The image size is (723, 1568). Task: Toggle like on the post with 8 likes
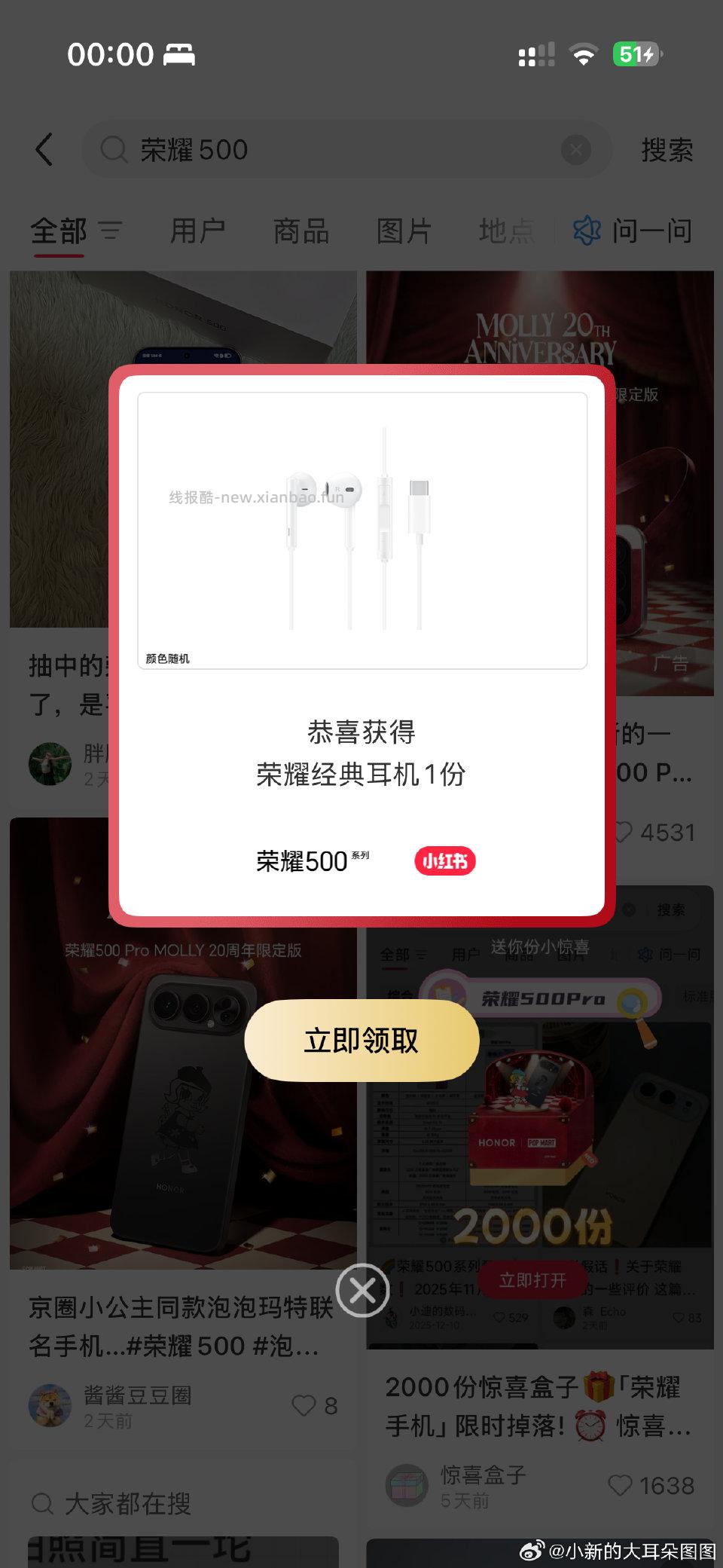[x=302, y=1406]
